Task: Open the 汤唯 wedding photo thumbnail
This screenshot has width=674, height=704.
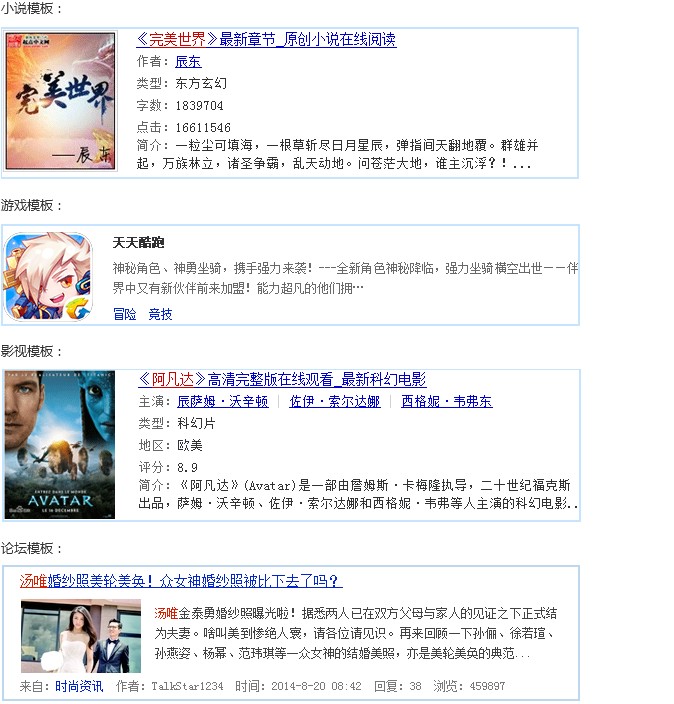Action: pos(81,636)
